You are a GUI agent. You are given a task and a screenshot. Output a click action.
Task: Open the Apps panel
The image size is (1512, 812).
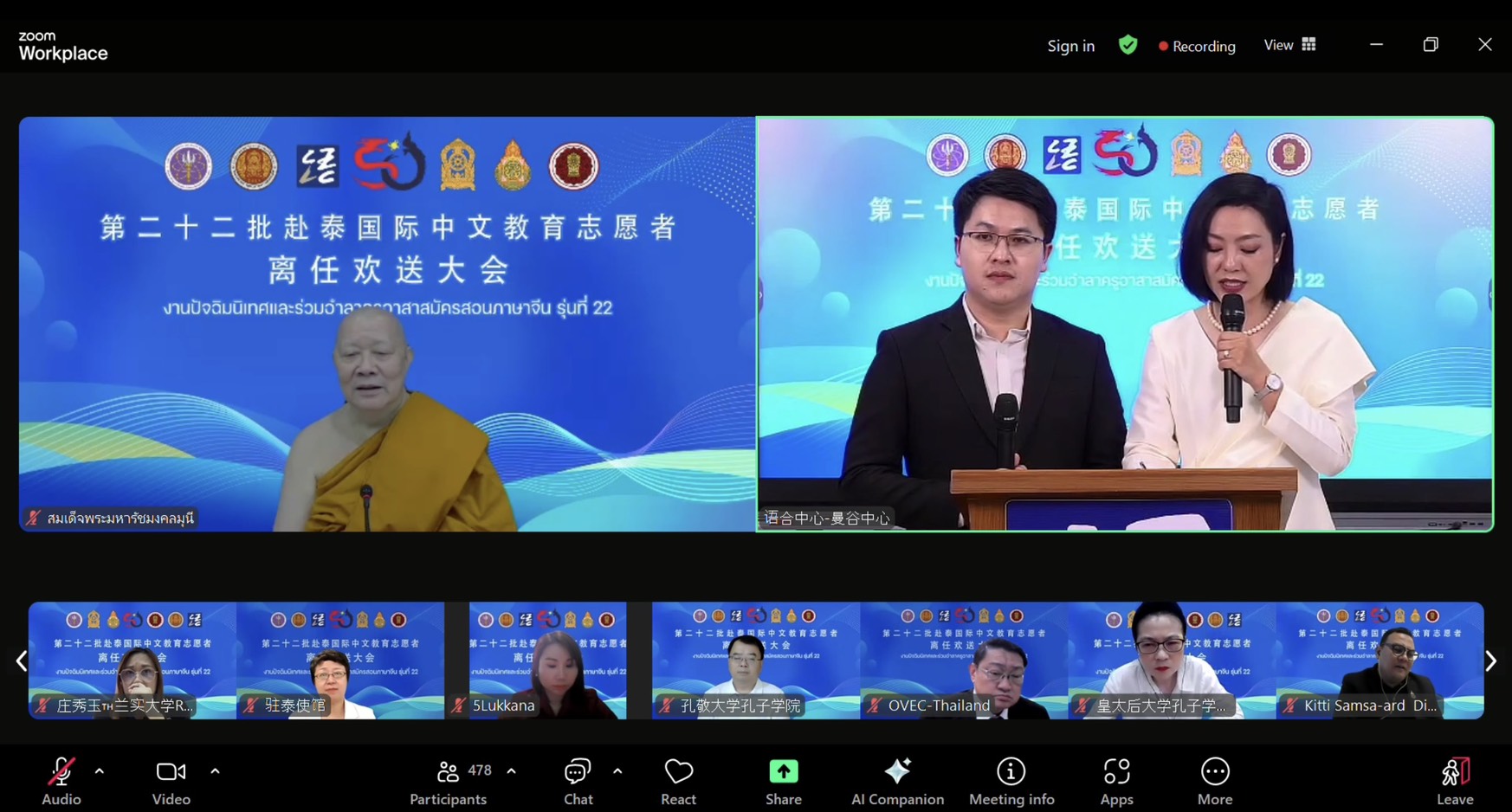pyautogui.click(x=1116, y=779)
